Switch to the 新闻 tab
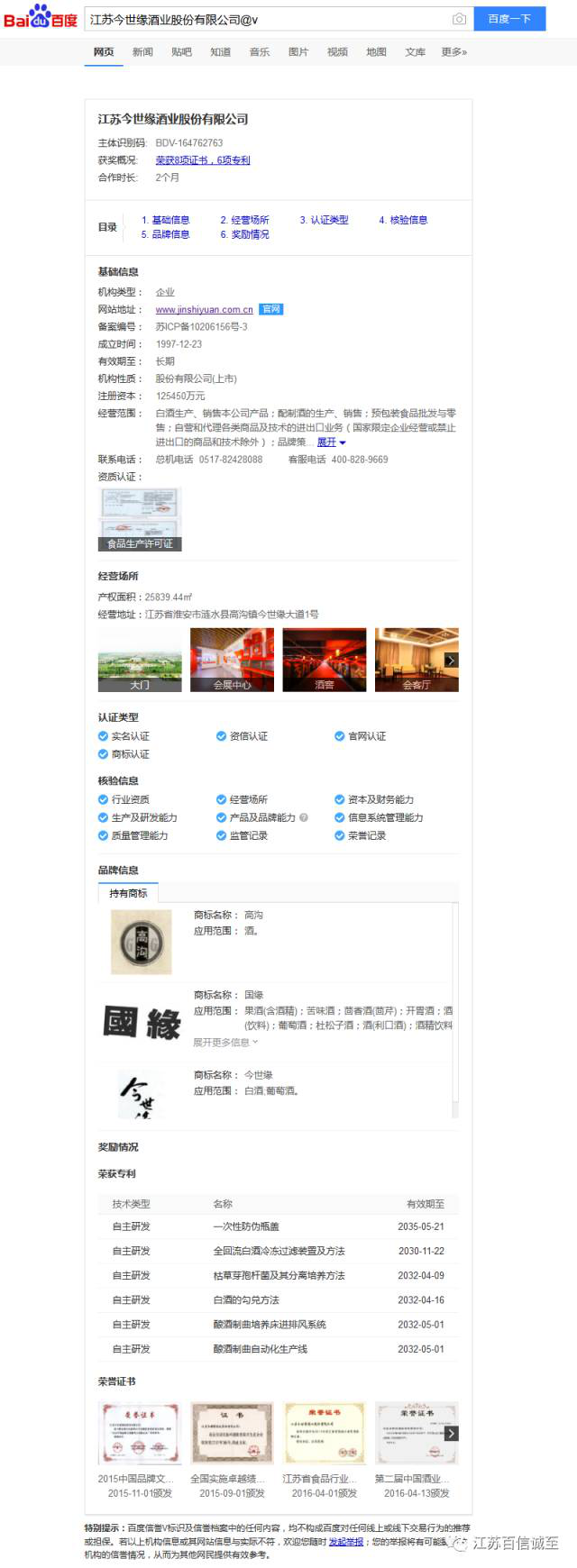This screenshot has height=1568, width=577. [x=142, y=52]
